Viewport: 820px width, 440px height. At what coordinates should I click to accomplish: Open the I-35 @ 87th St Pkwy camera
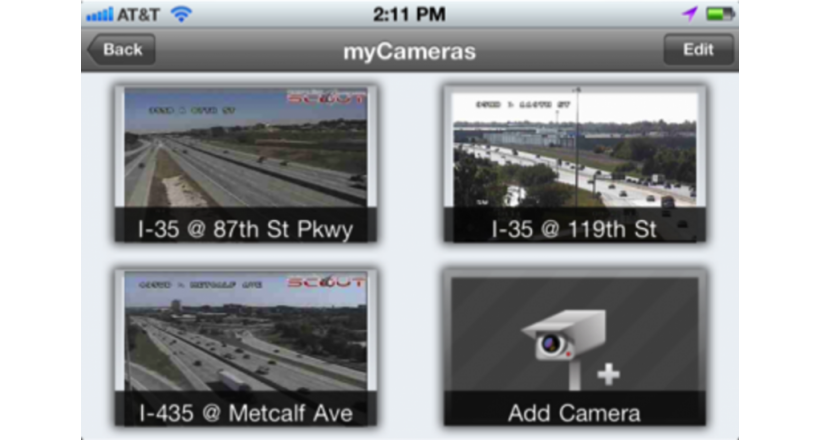(246, 164)
